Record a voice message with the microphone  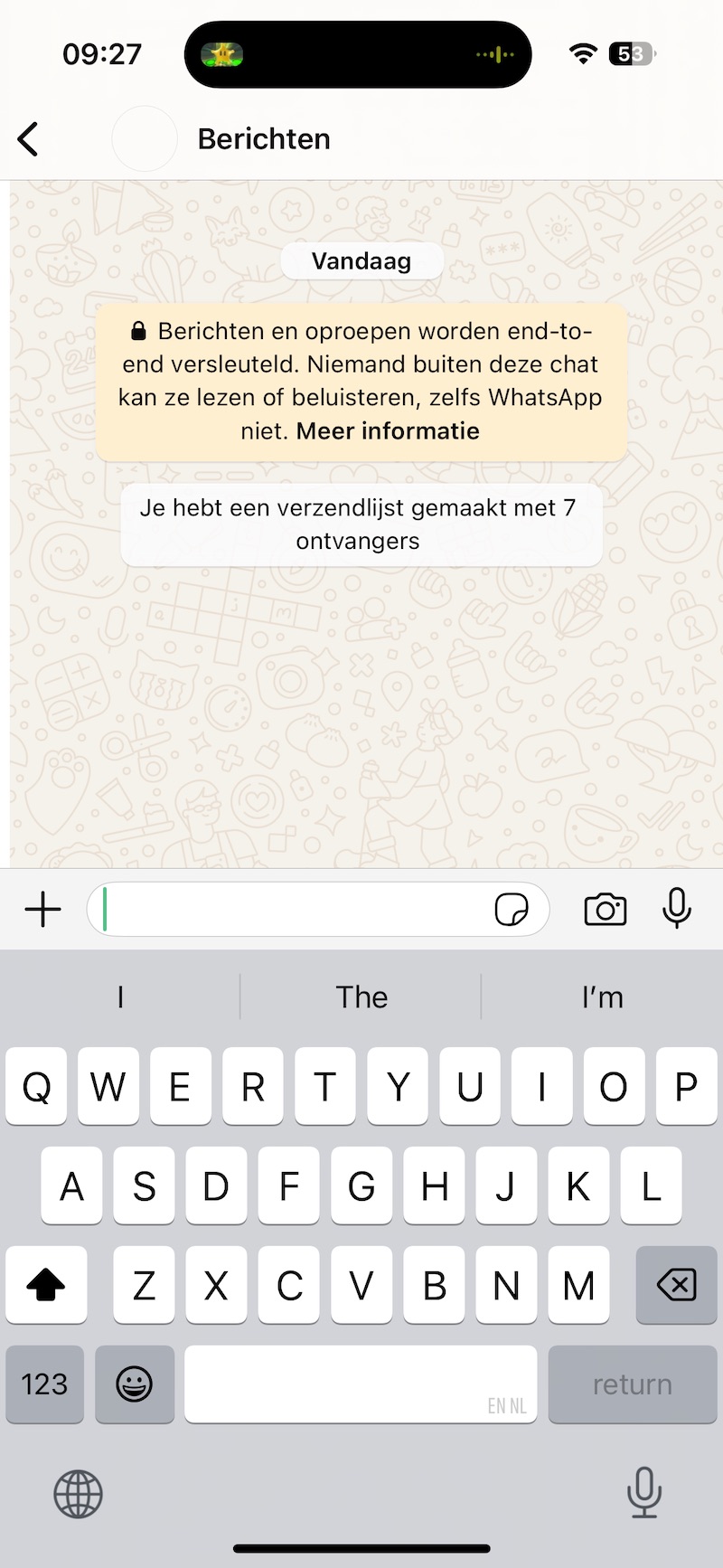click(678, 909)
